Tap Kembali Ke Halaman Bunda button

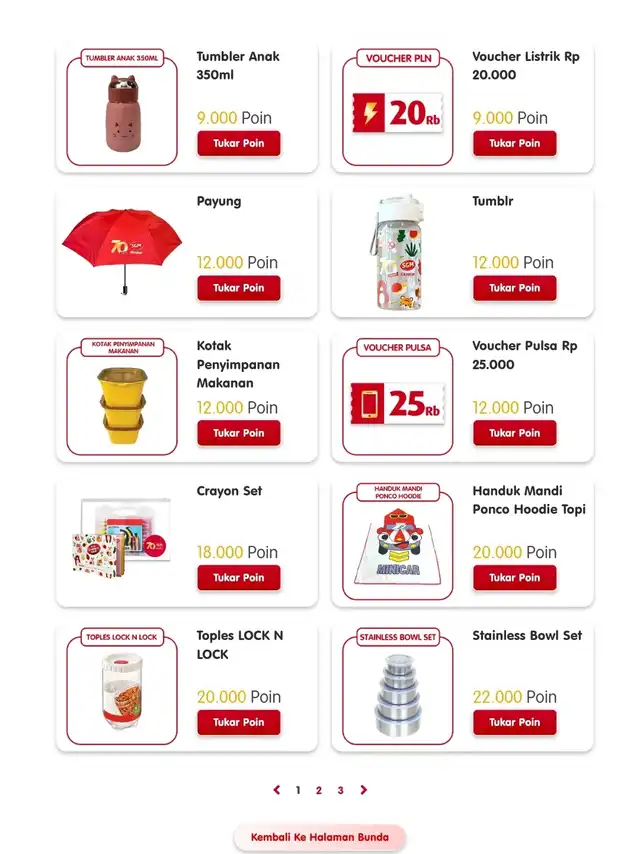[x=319, y=837]
